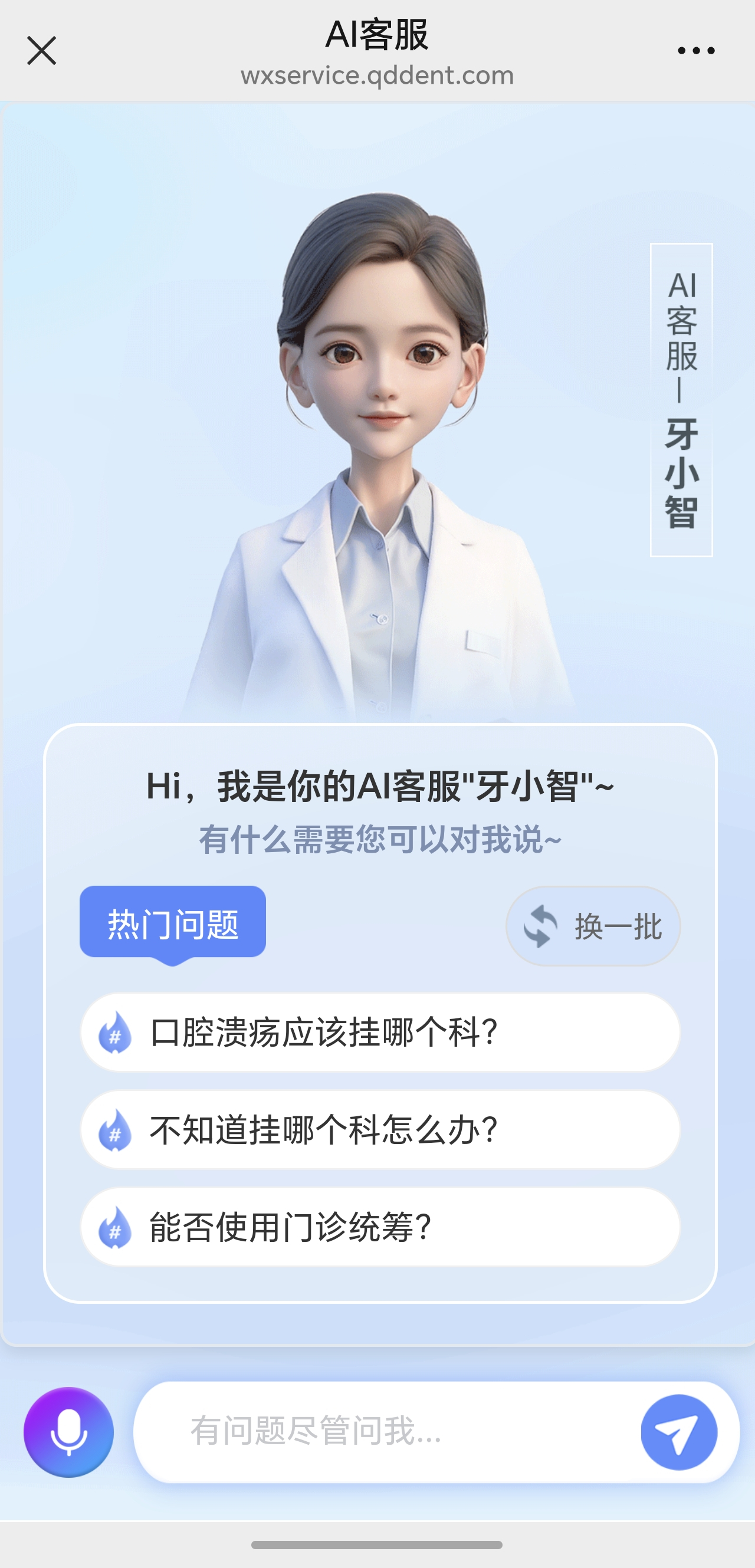Viewport: 755px width, 1568px height.
Task: Close the AI客服 web page
Action: point(41,51)
